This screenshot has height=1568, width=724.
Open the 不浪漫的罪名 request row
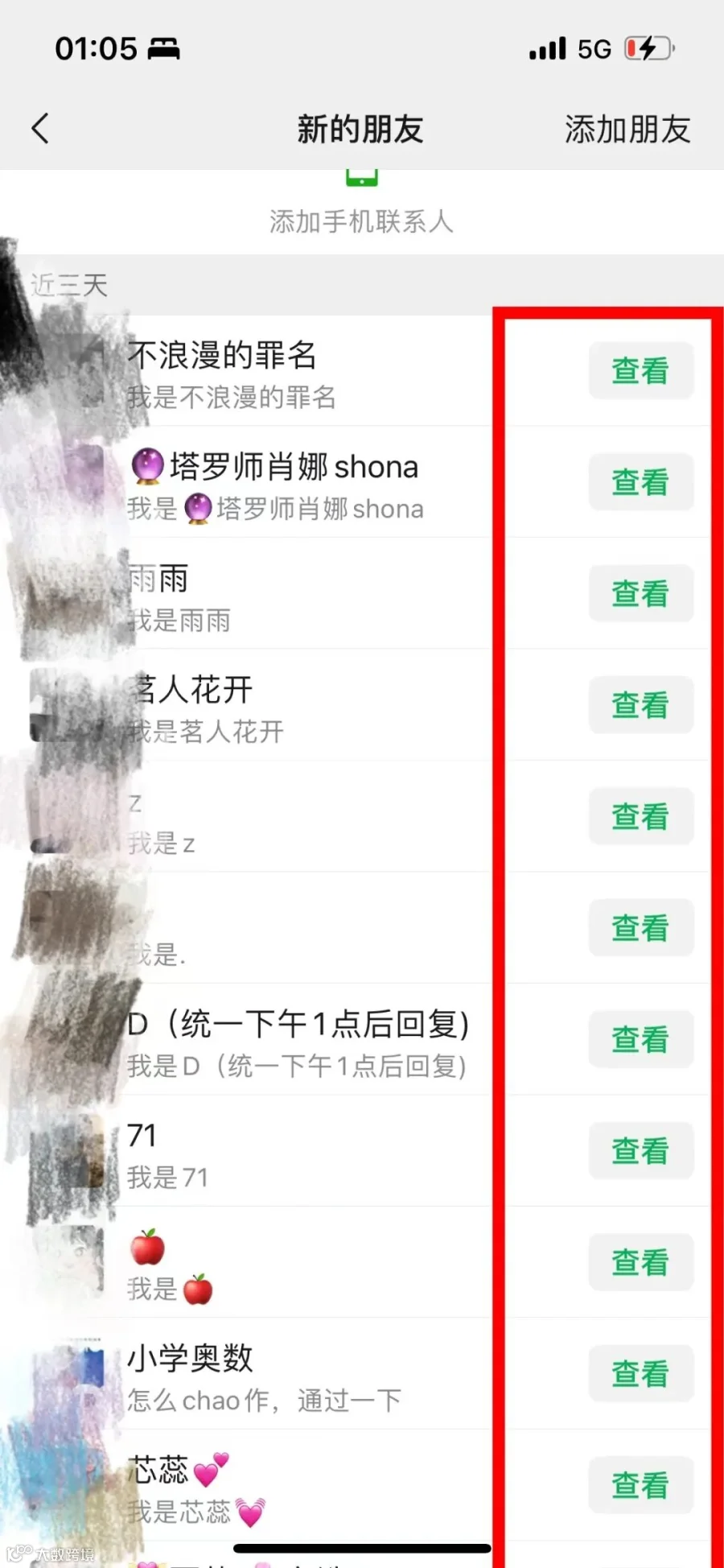[x=362, y=370]
